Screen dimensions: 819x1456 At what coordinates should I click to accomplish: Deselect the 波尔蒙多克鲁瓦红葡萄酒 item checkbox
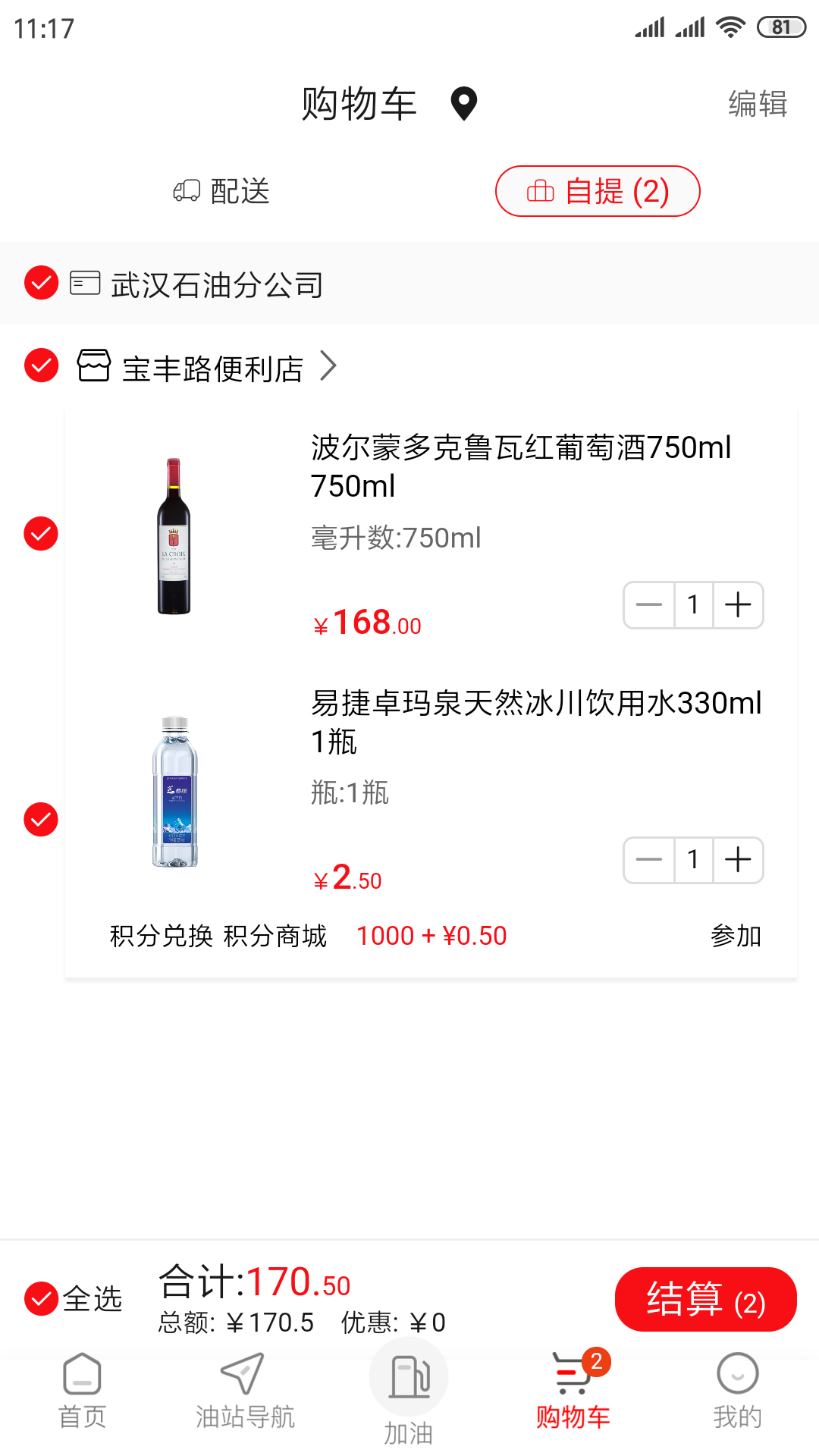[41, 534]
